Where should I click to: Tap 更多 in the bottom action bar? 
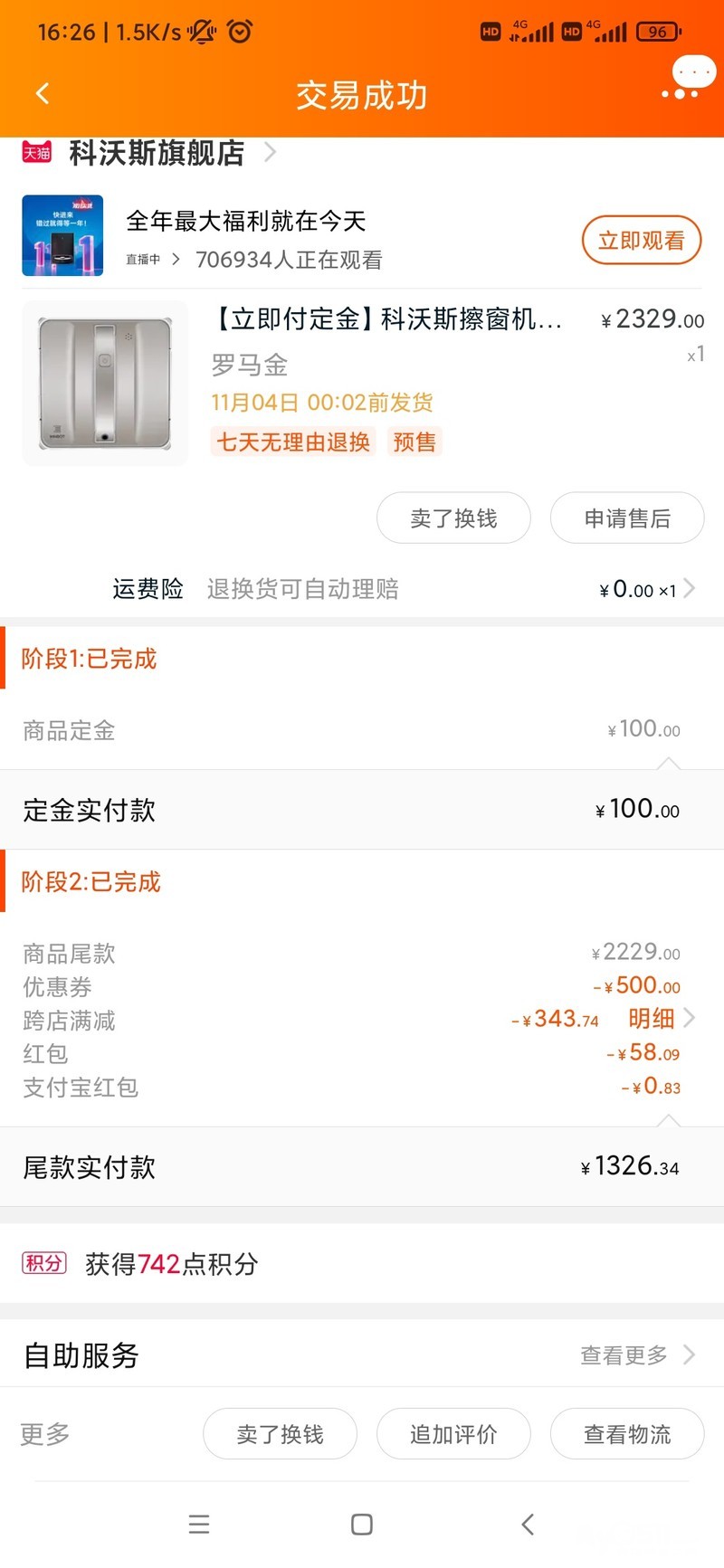[45, 1434]
